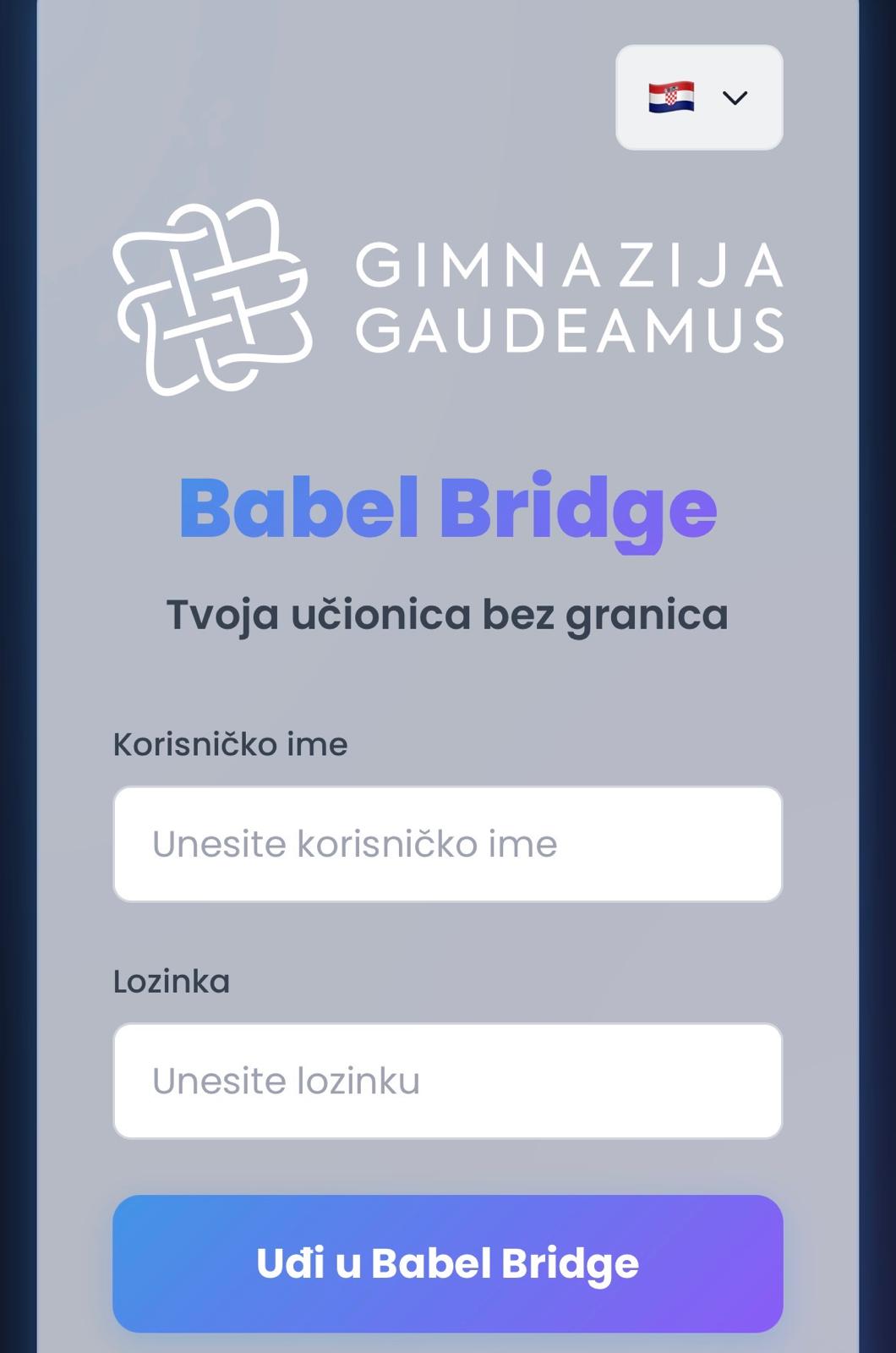896x1353 pixels.
Task: Open the Croatian flag language dropdown
Action: 699,98
